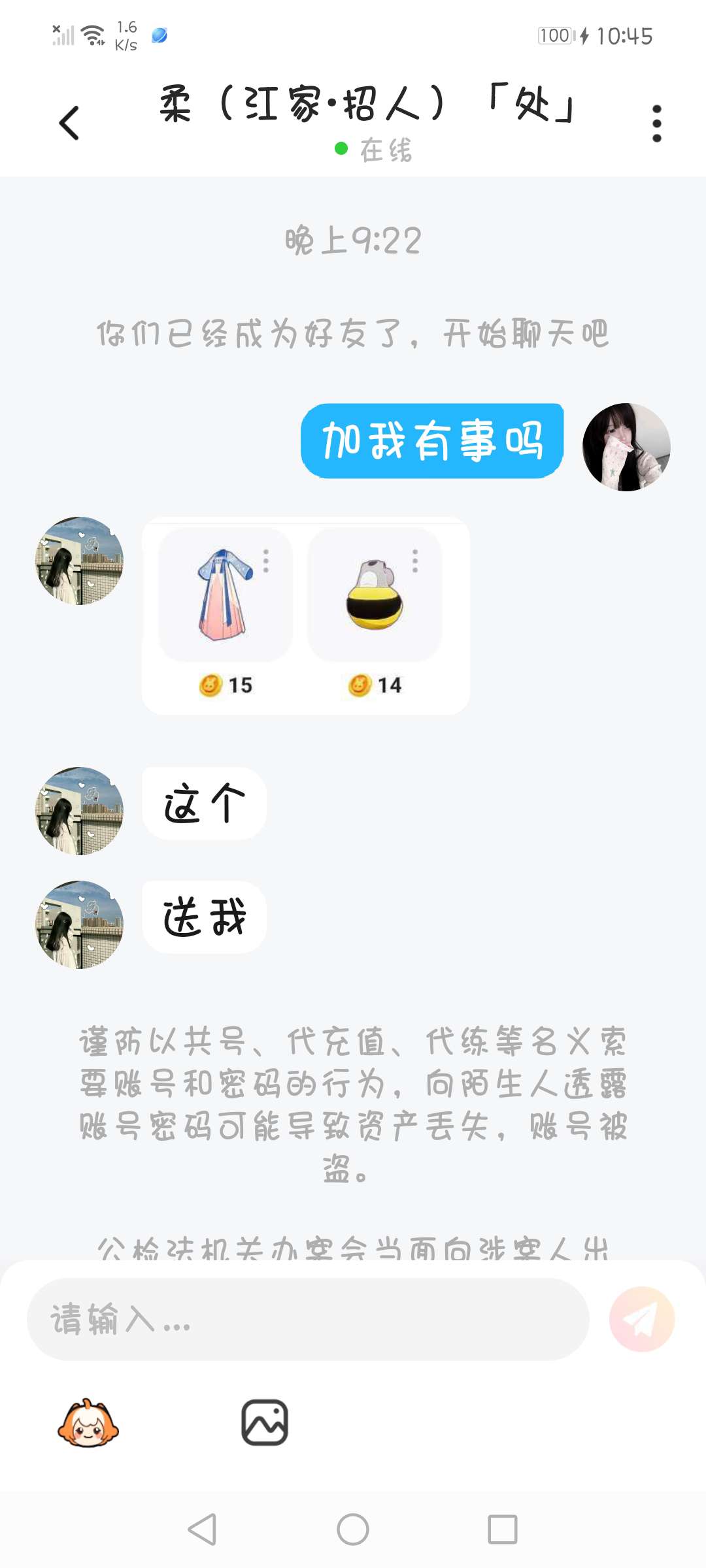
Task: Tap the 请输入 message field
Action: pos(307,1319)
